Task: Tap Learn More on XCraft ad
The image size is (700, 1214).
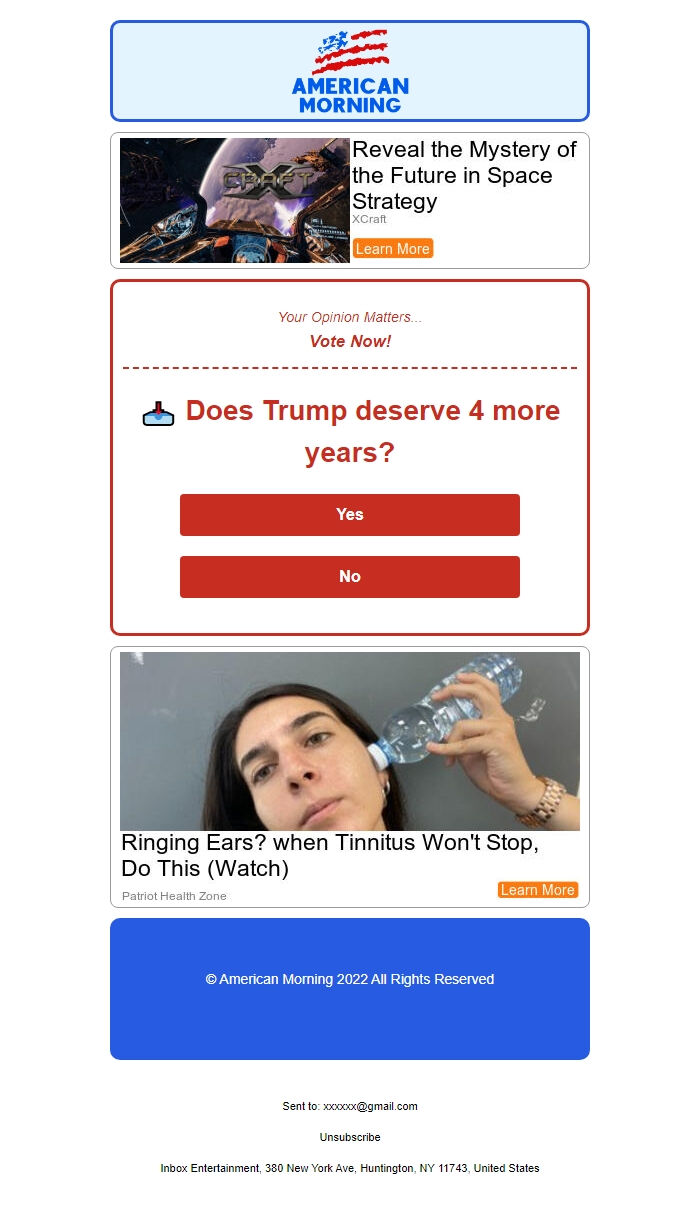Action: click(x=392, y=249)
